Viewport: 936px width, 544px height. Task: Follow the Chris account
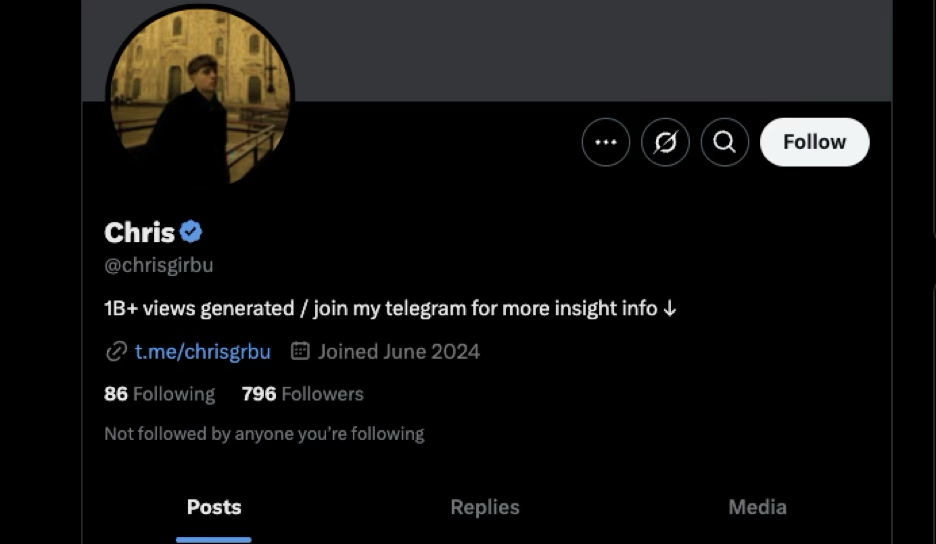click(x=814, y=142)
